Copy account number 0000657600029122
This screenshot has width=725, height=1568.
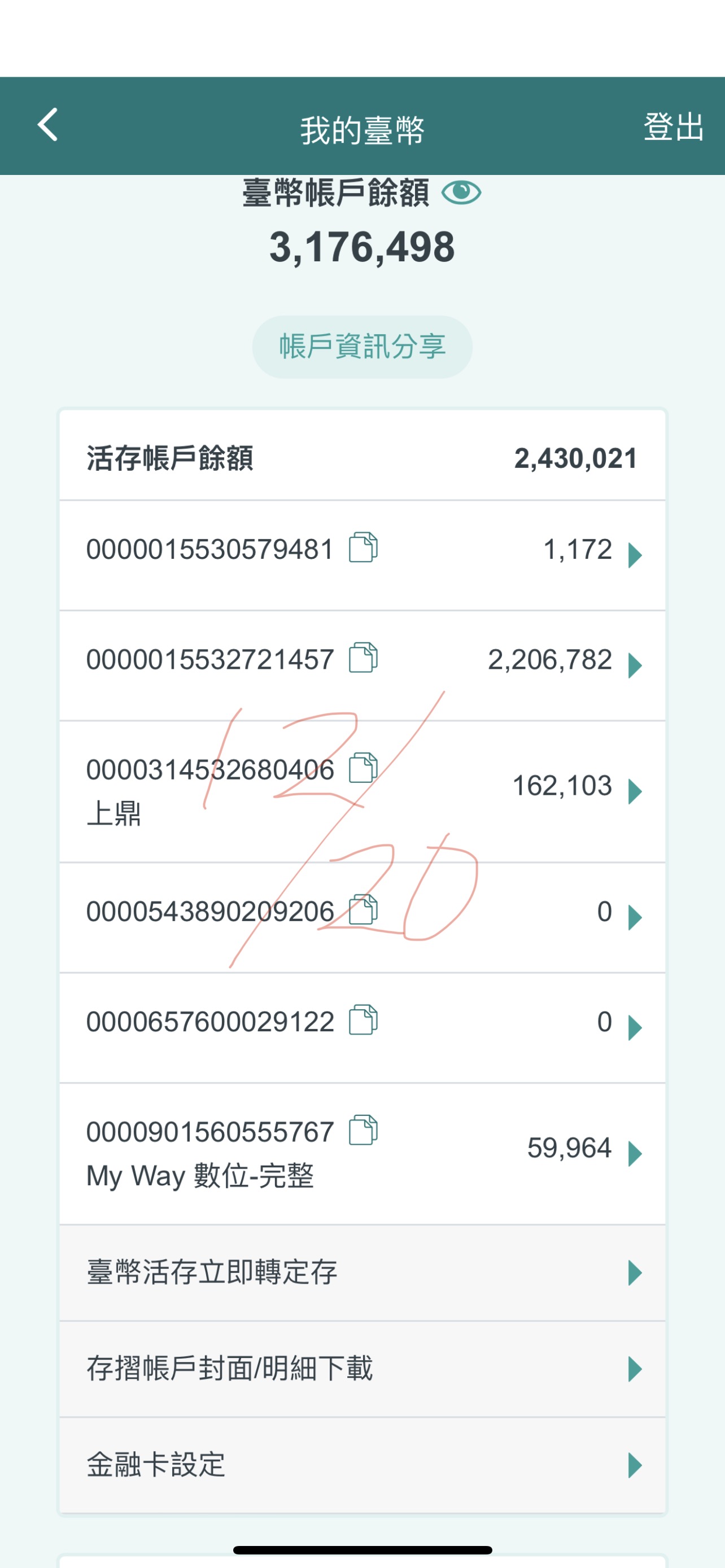point(363,1020)
